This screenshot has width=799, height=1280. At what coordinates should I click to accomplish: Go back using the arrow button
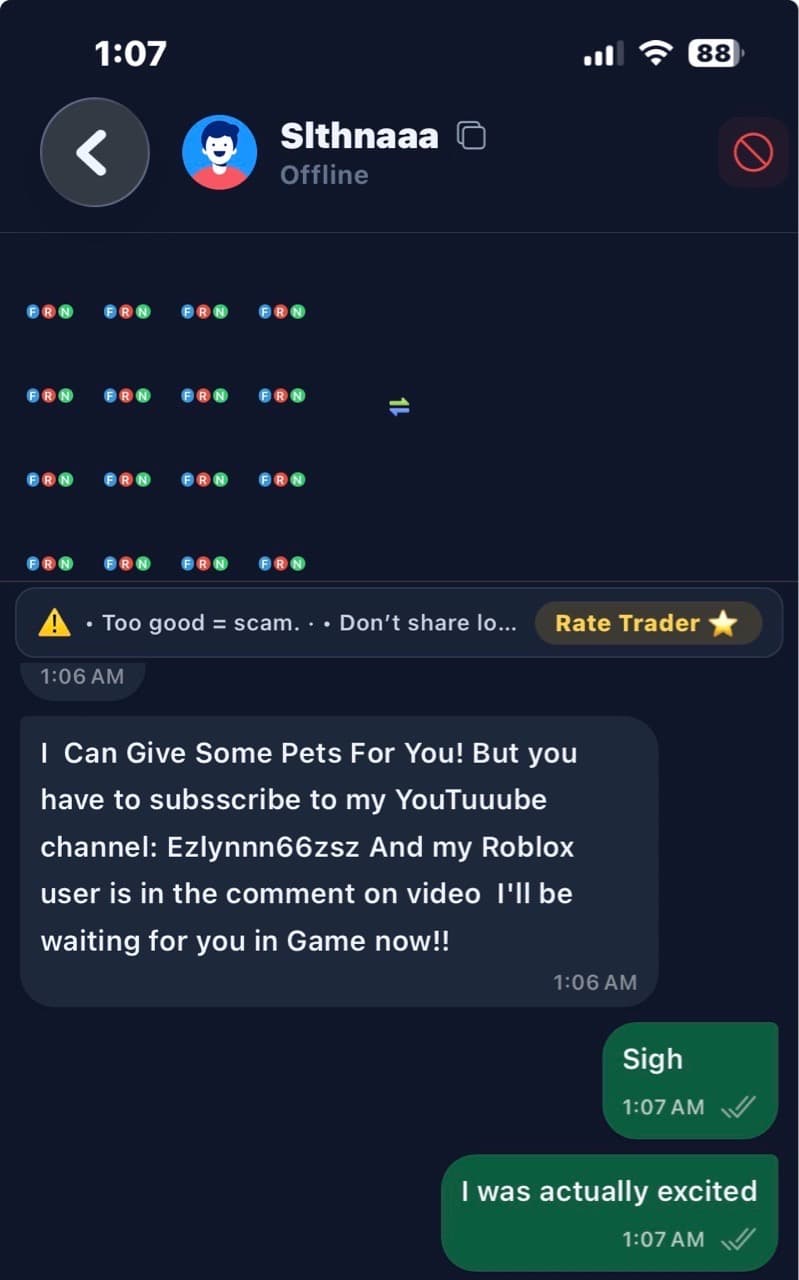pyautogui.click(x=94, y=152)
